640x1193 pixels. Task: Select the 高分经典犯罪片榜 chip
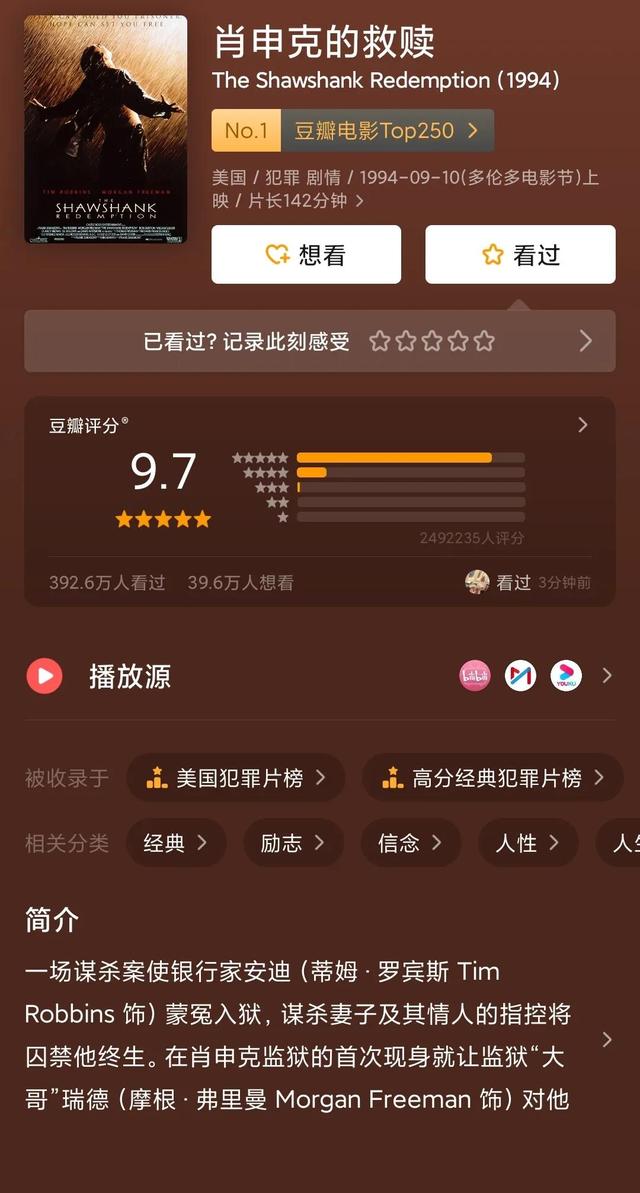coord(492,778)
